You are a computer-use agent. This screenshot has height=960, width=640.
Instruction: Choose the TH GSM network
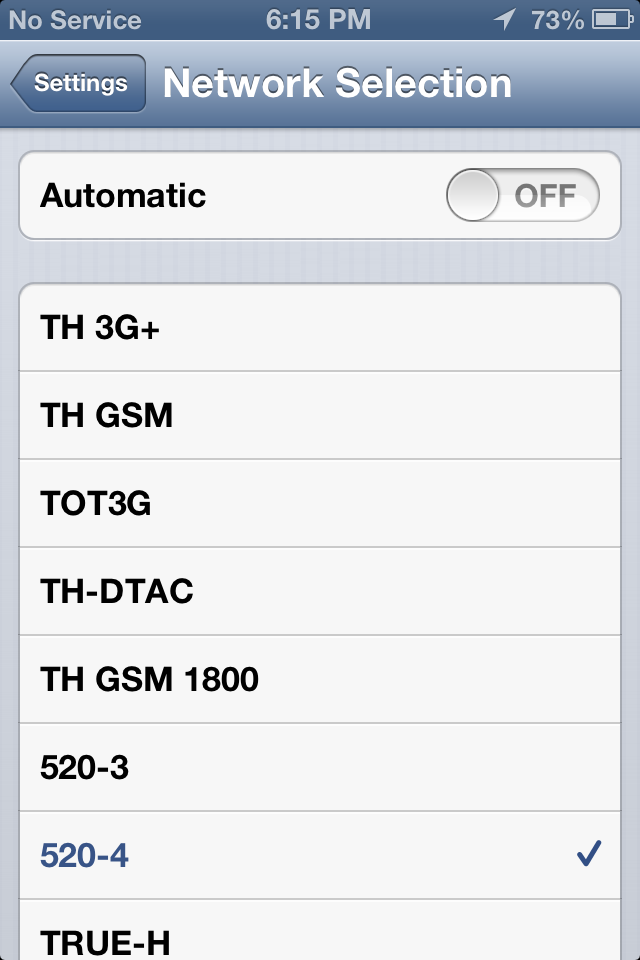point(320,415)
